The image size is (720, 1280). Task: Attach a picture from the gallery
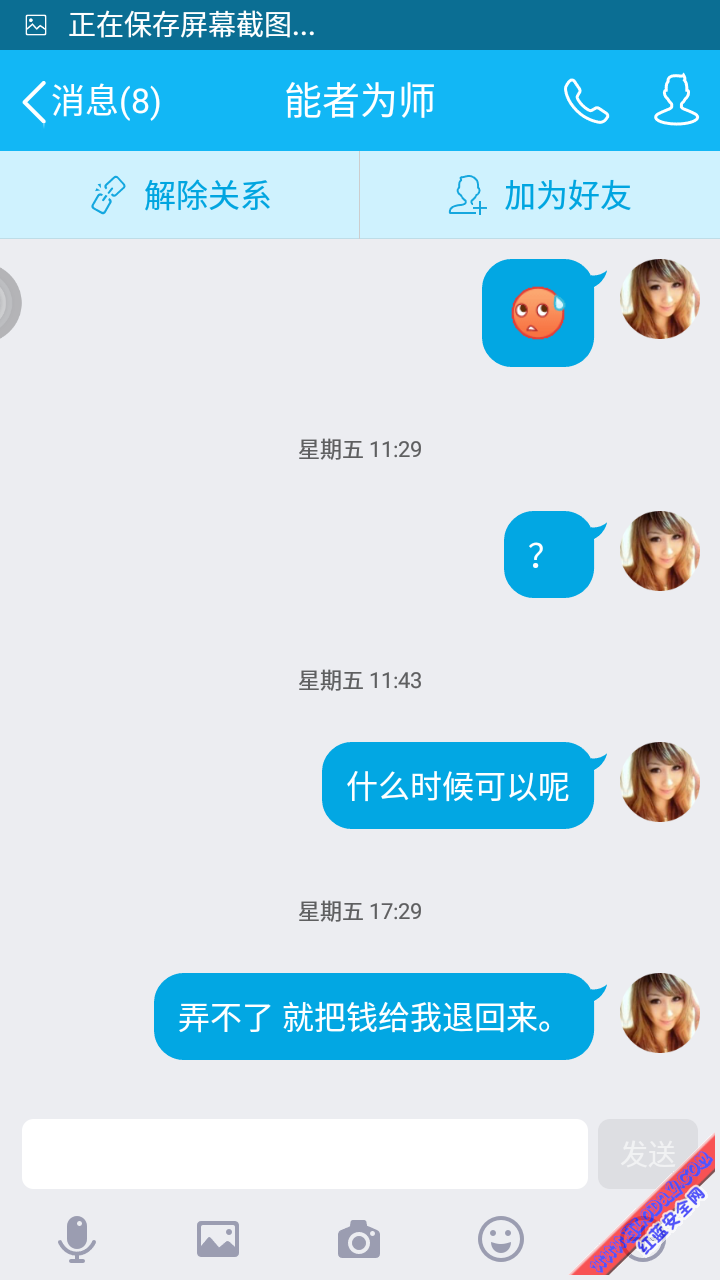tap(218, 1239)
